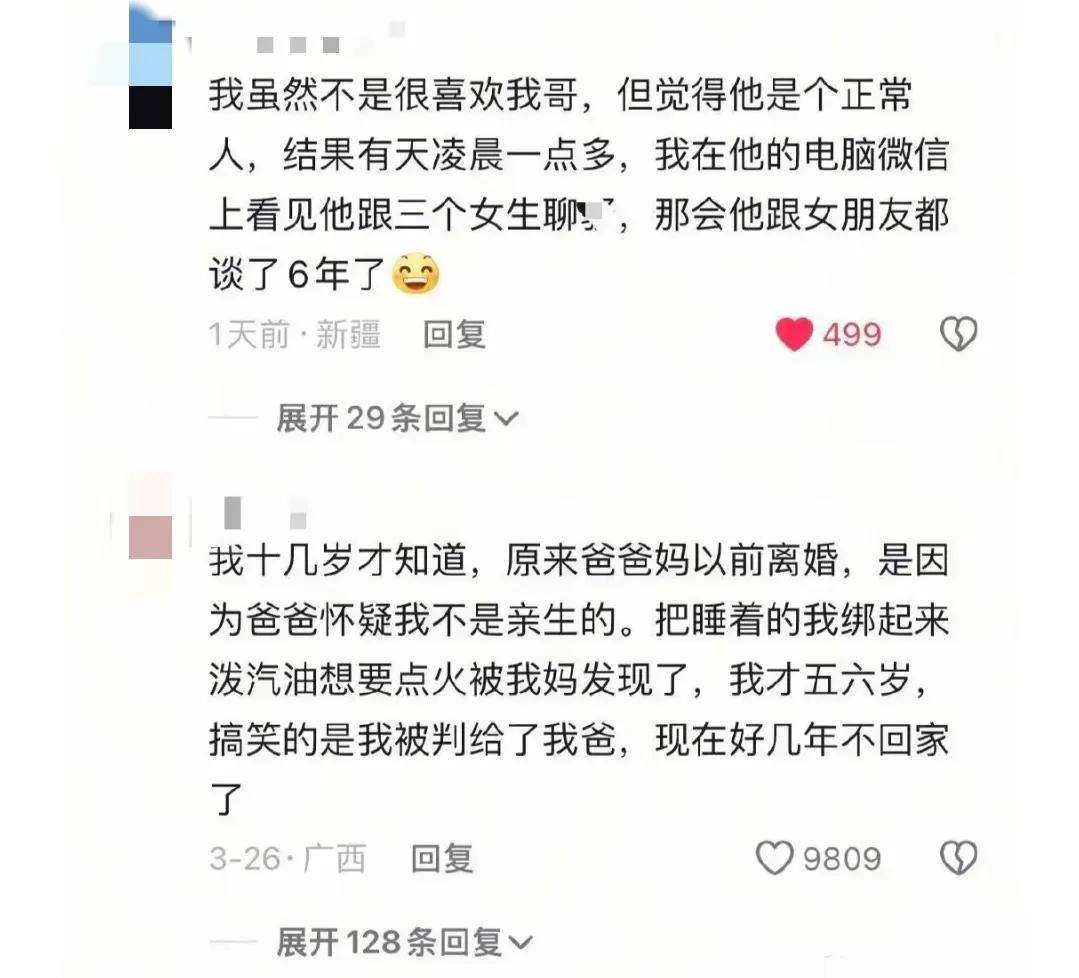
Task: Reply to the 3-26 广西 comment
Action: 442,858
